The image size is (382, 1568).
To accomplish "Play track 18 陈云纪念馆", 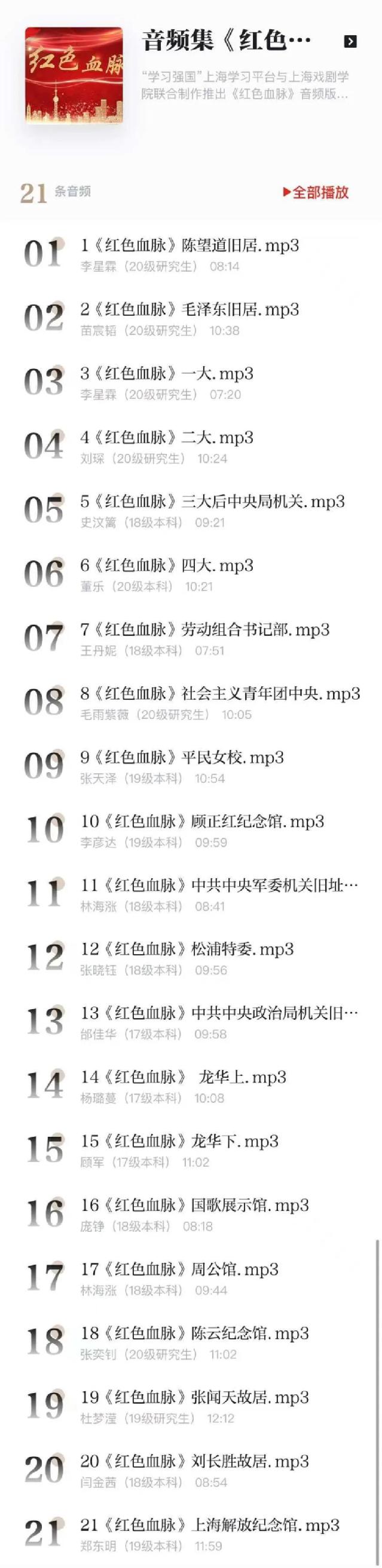I will [x=194, y=1333].
